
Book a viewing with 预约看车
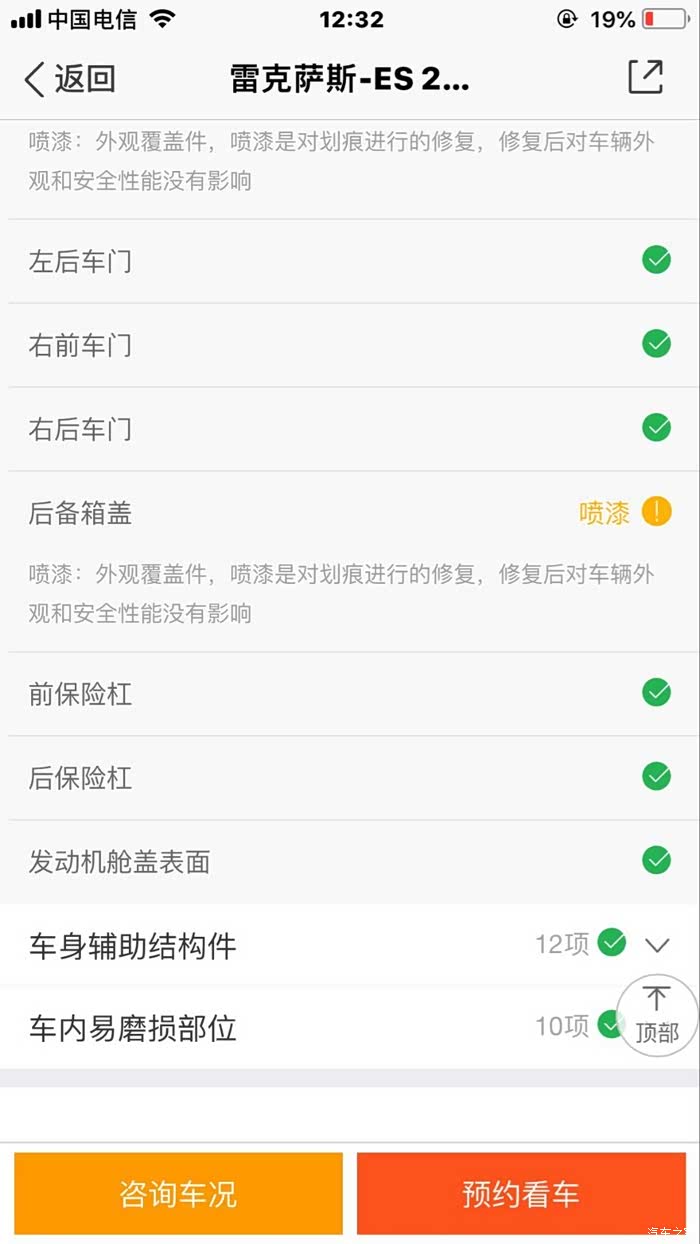tap(521, 1193)
